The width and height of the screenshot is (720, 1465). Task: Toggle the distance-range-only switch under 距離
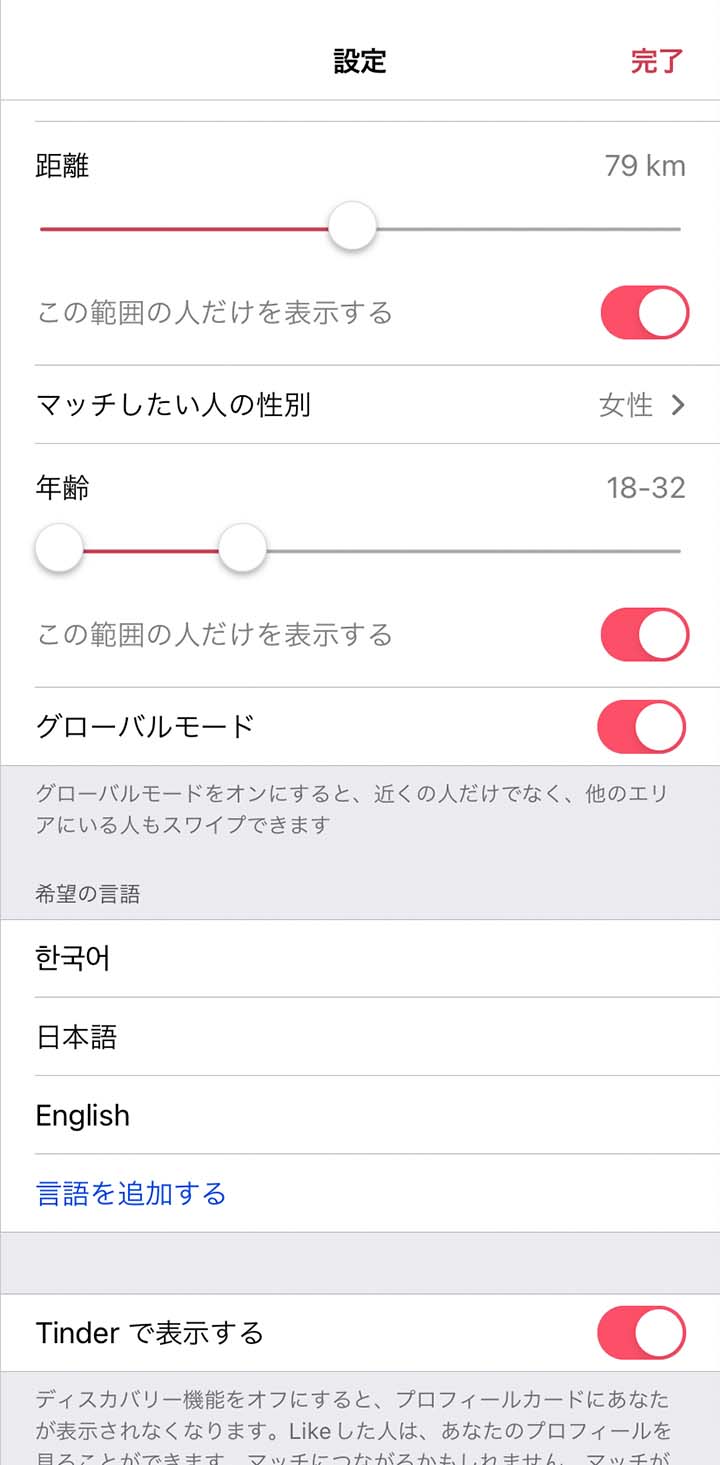point(645,312)
